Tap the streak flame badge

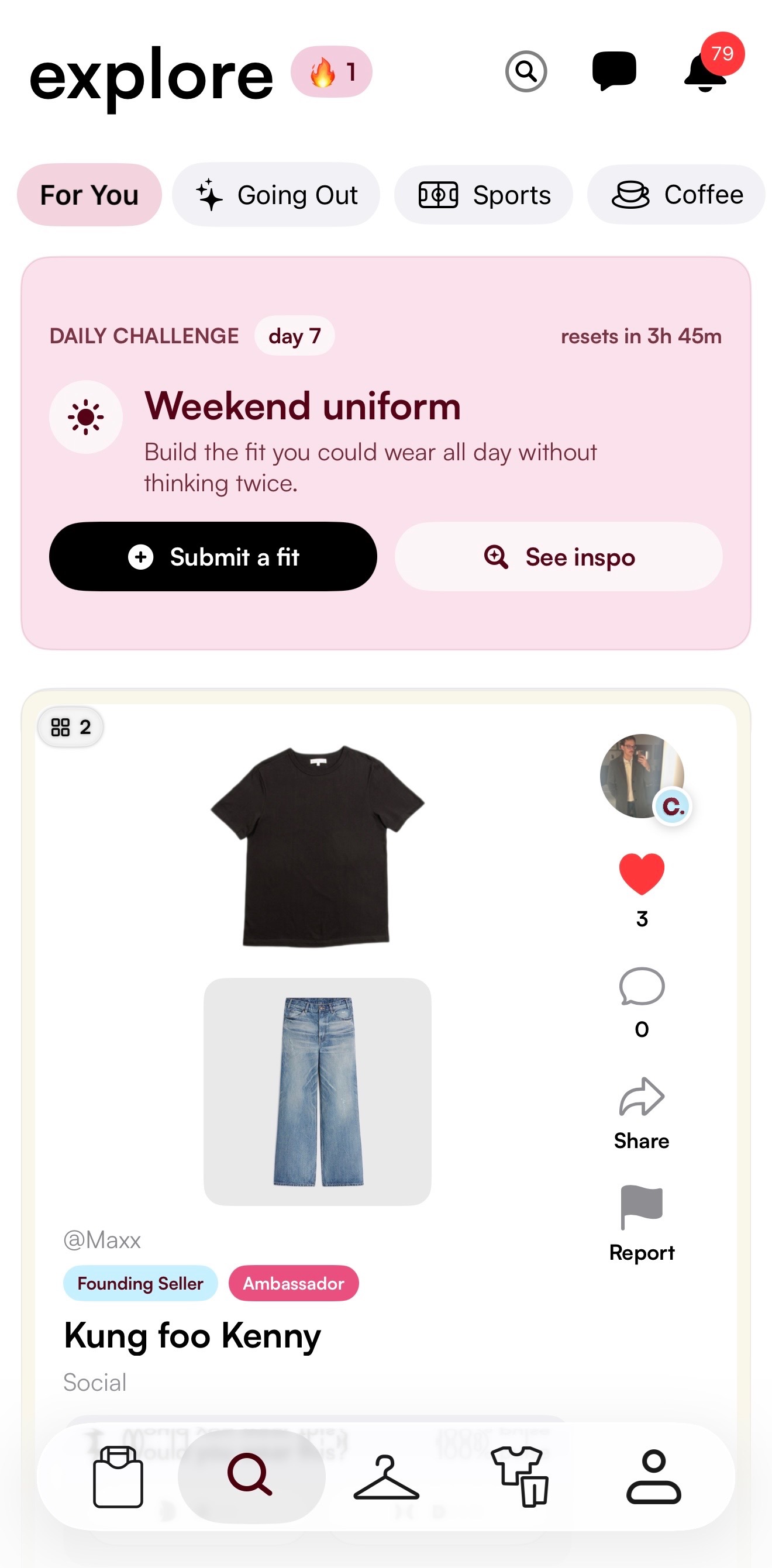(331, 72)
